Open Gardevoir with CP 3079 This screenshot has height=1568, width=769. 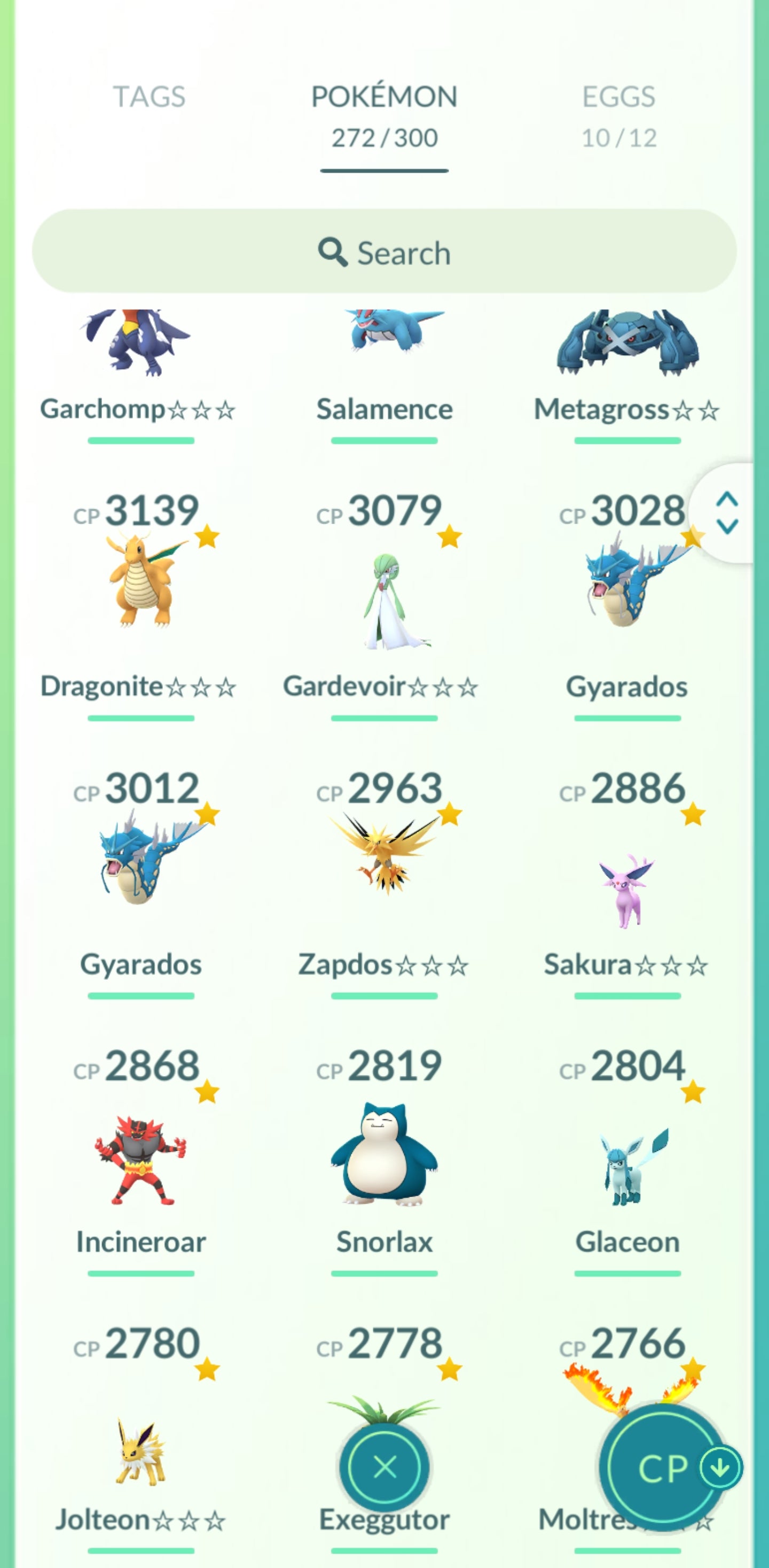[x=384, y=599]
